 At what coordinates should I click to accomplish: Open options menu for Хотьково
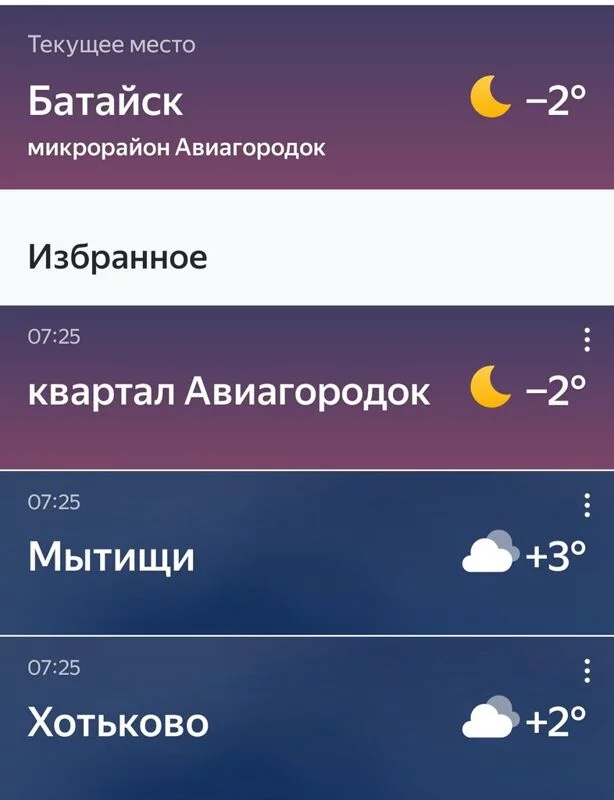pos(586,671)
